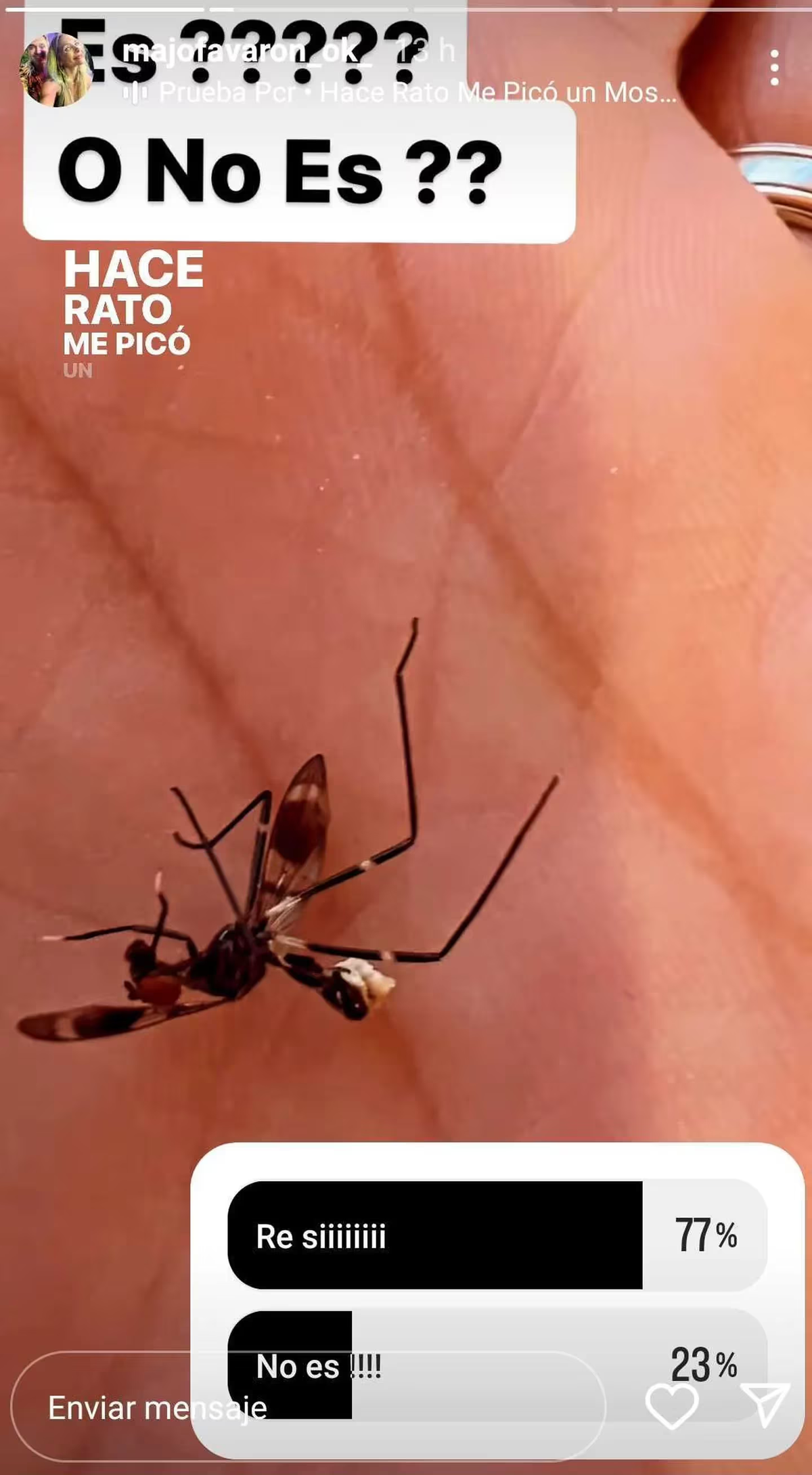Like this story with the heart
Viewport: 812px width, 1475px height.
click(x=671, y=1406)
